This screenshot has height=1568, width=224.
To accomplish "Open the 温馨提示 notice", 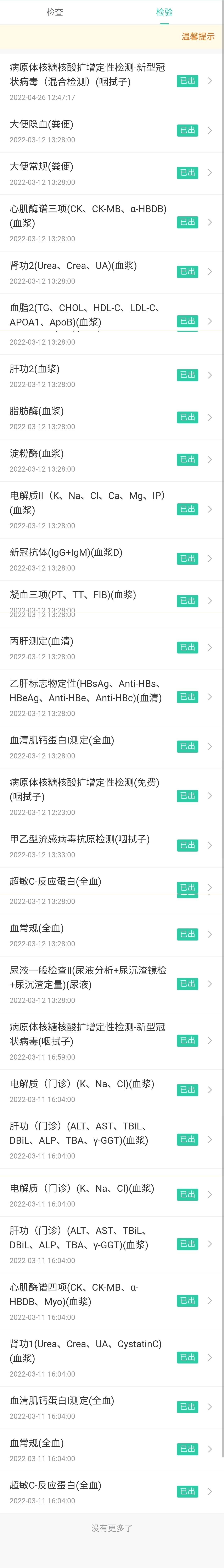I will 198,37.
